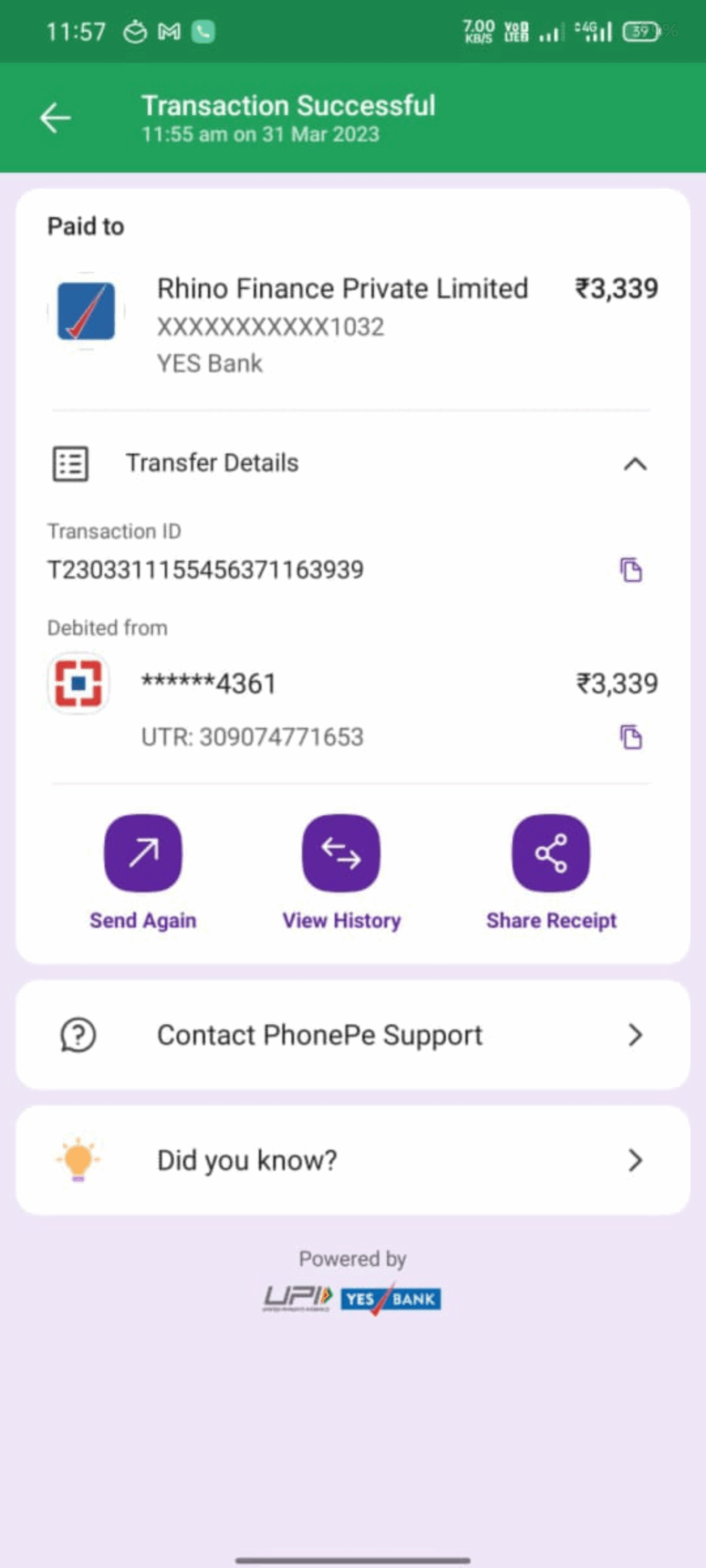Tap Send Again button
The image size is (706, 1568).
143,853
